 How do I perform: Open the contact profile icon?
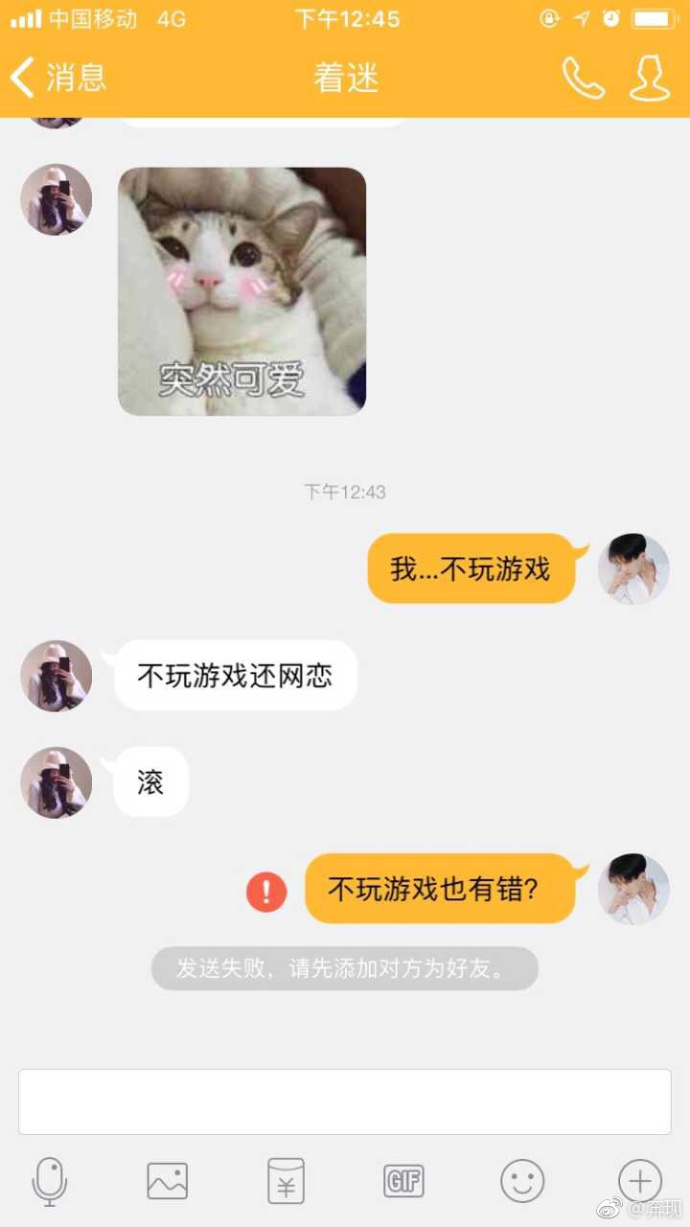click(x=649, y=78)
